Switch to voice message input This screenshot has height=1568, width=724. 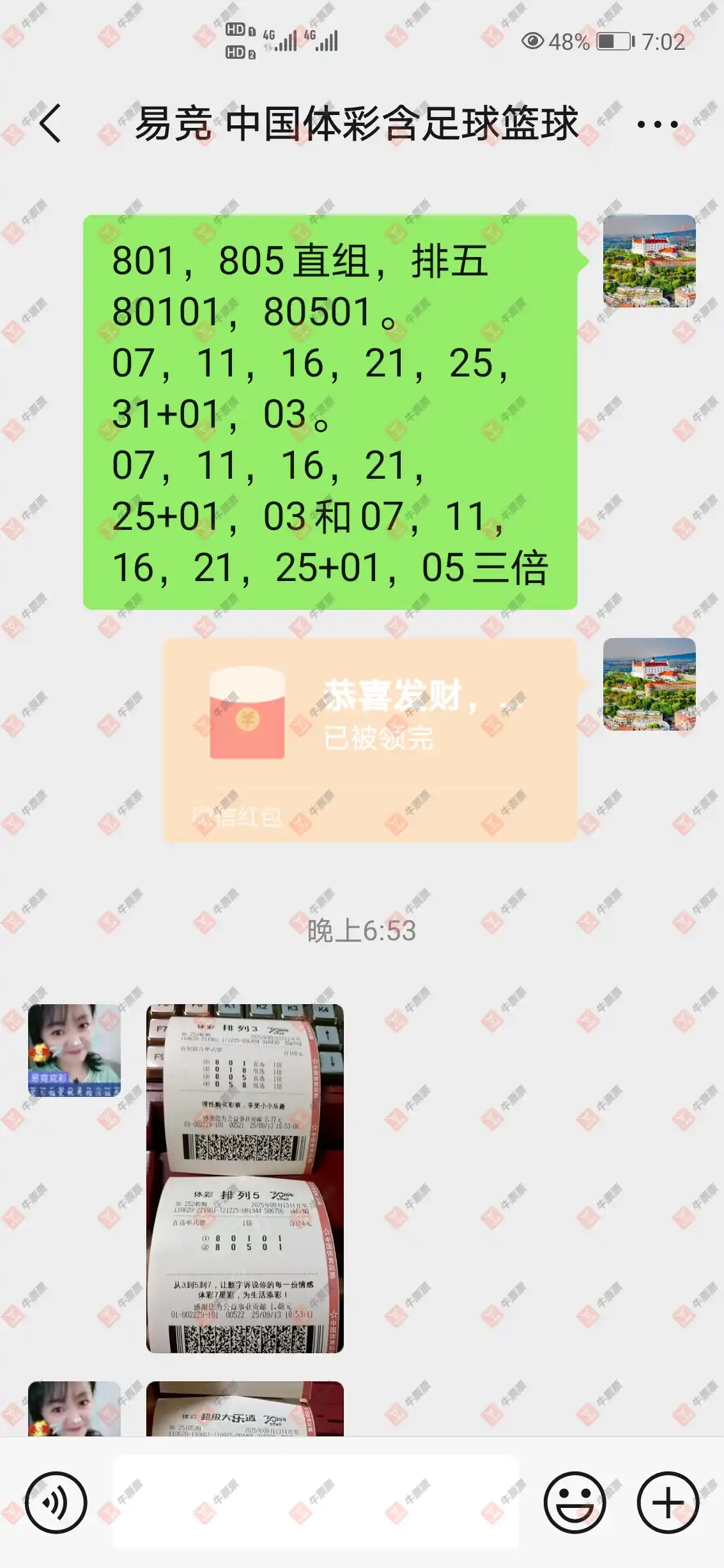point(56,1502)
